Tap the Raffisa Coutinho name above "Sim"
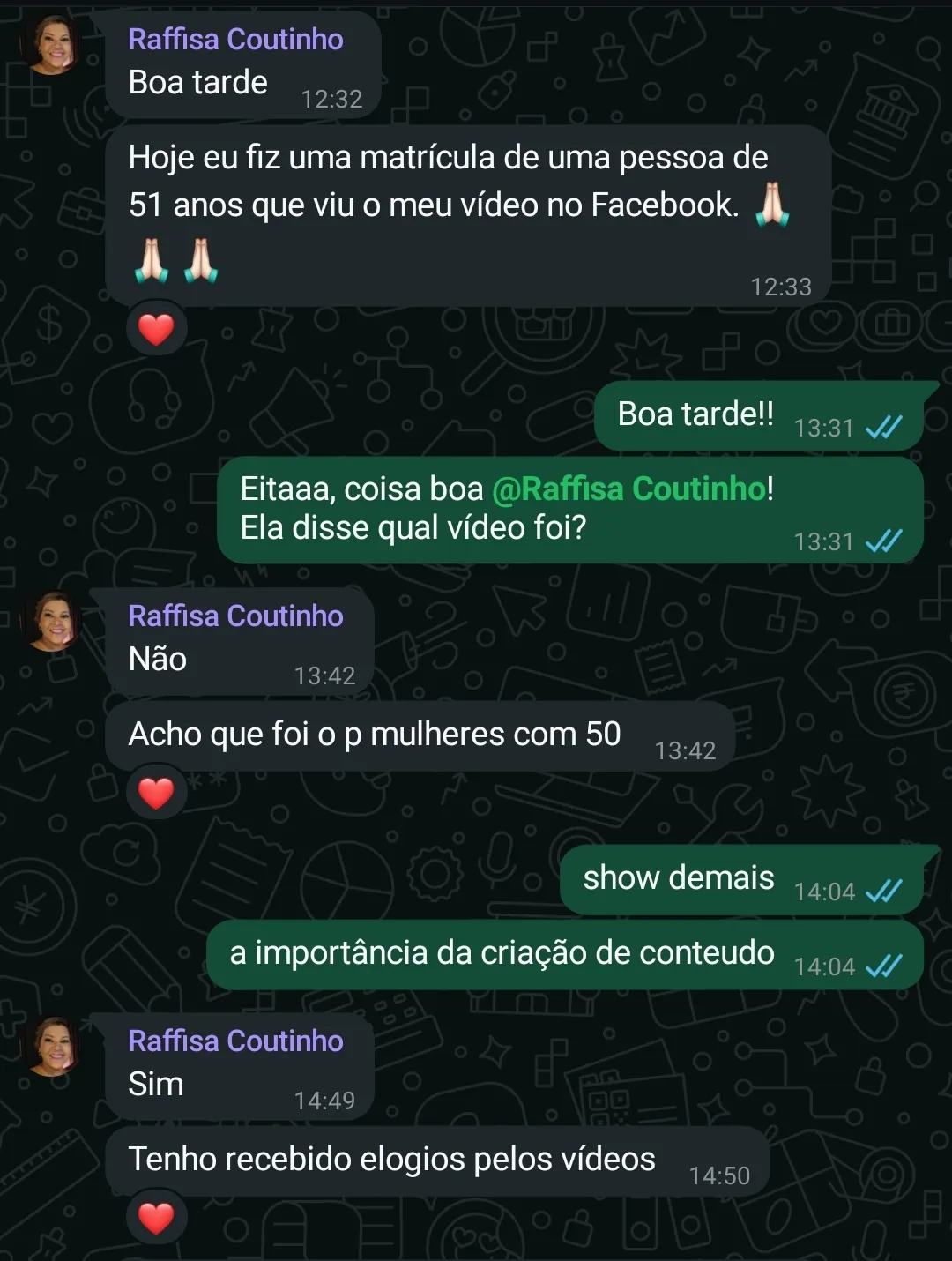The image size is (952, 1261). pos(235,1041)
